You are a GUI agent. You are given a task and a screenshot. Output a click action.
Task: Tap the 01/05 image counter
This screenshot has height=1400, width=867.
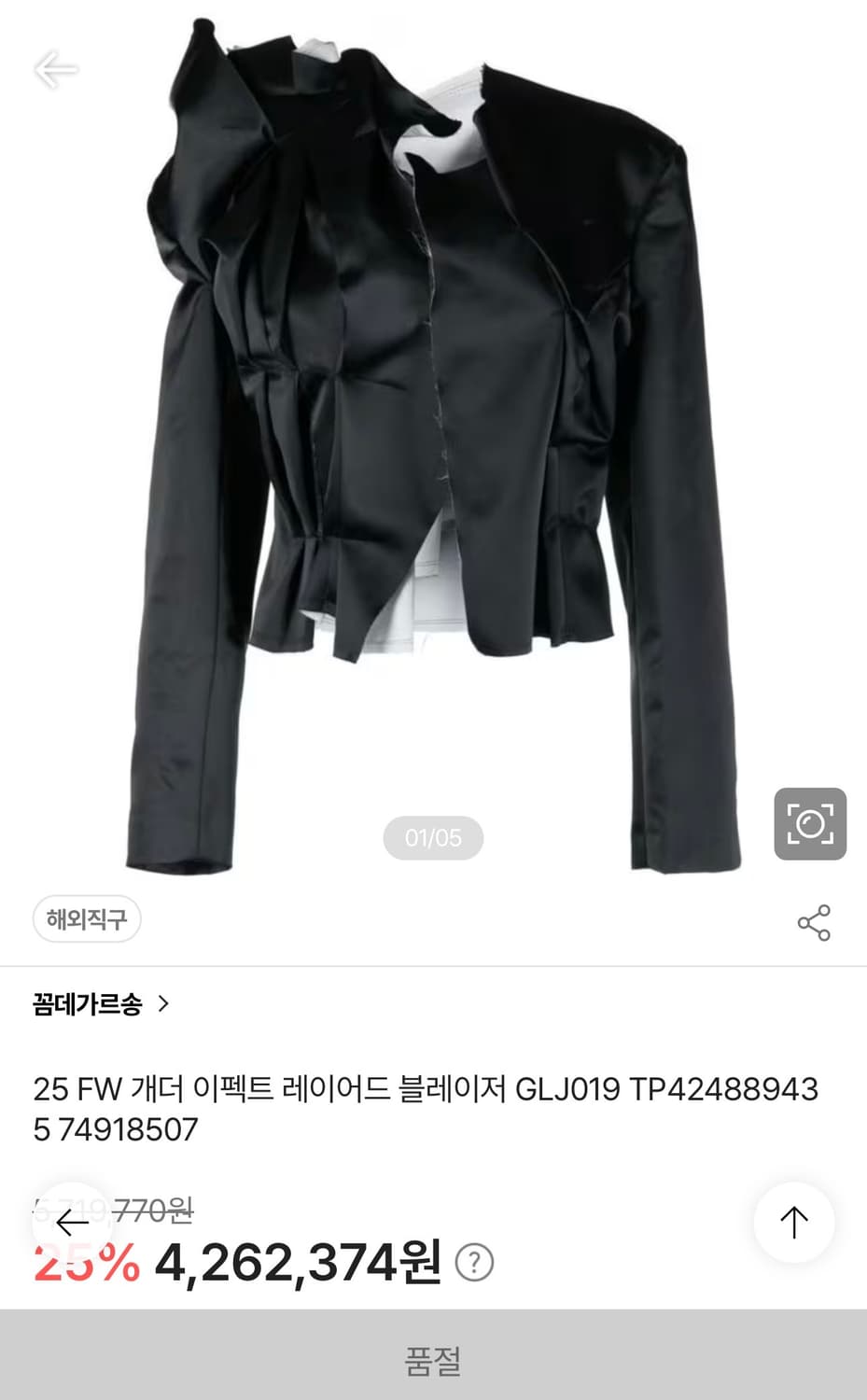[432, 836]
